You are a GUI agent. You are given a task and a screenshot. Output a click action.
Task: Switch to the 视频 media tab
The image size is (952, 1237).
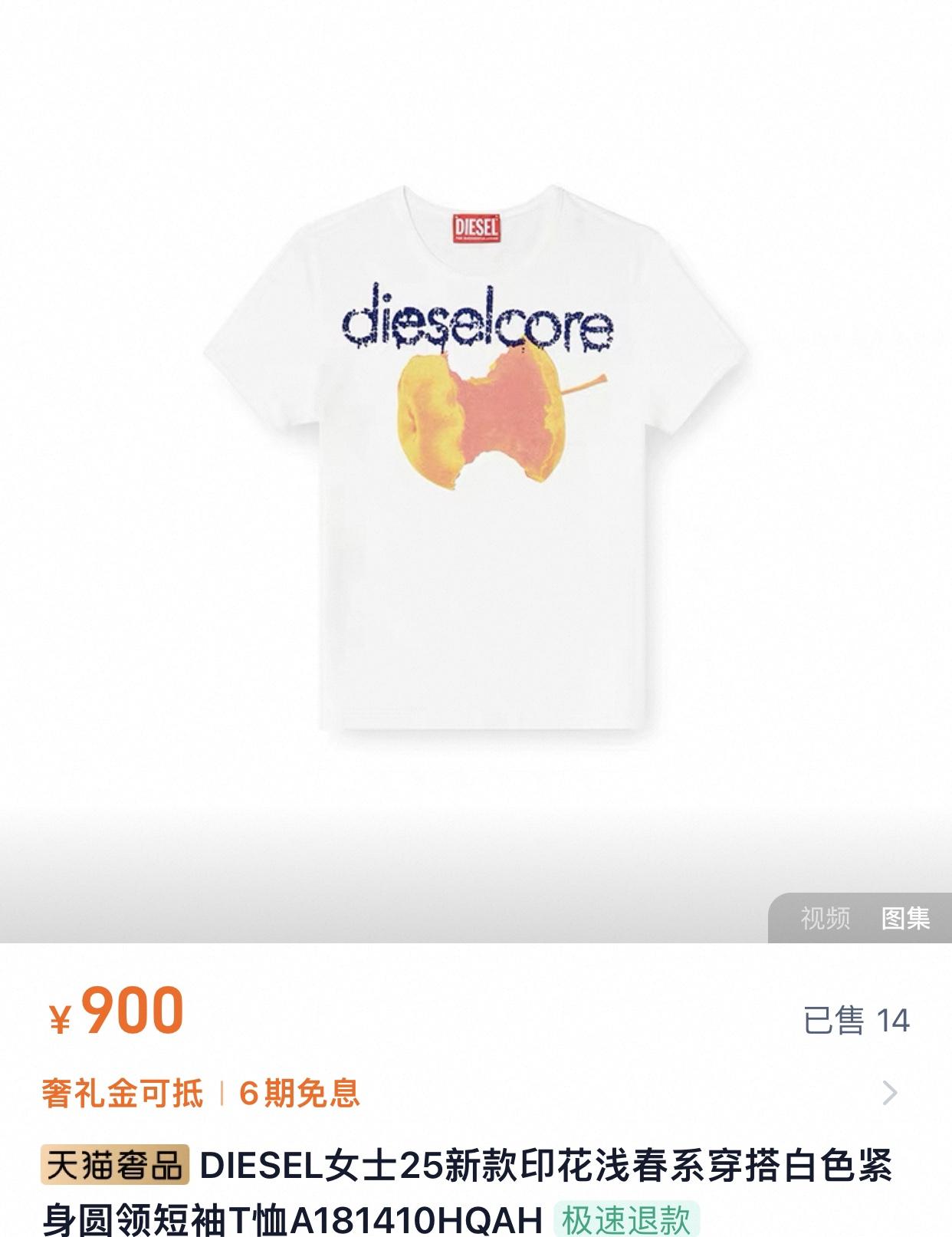pos(825,918)
